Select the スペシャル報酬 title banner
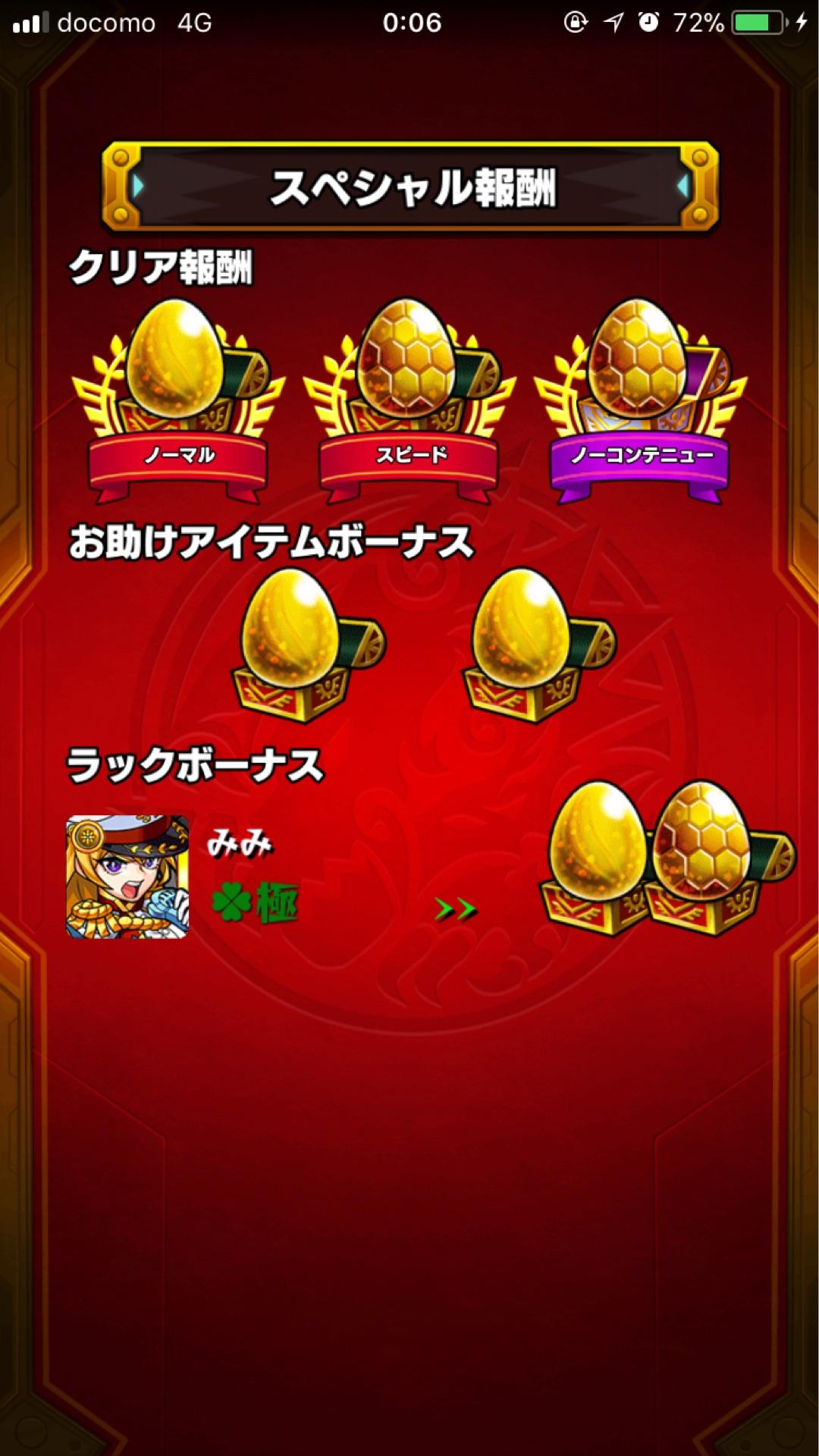The height and width of the screenshot is (1456, 819). pyautogui.click(x=408, y=185)
